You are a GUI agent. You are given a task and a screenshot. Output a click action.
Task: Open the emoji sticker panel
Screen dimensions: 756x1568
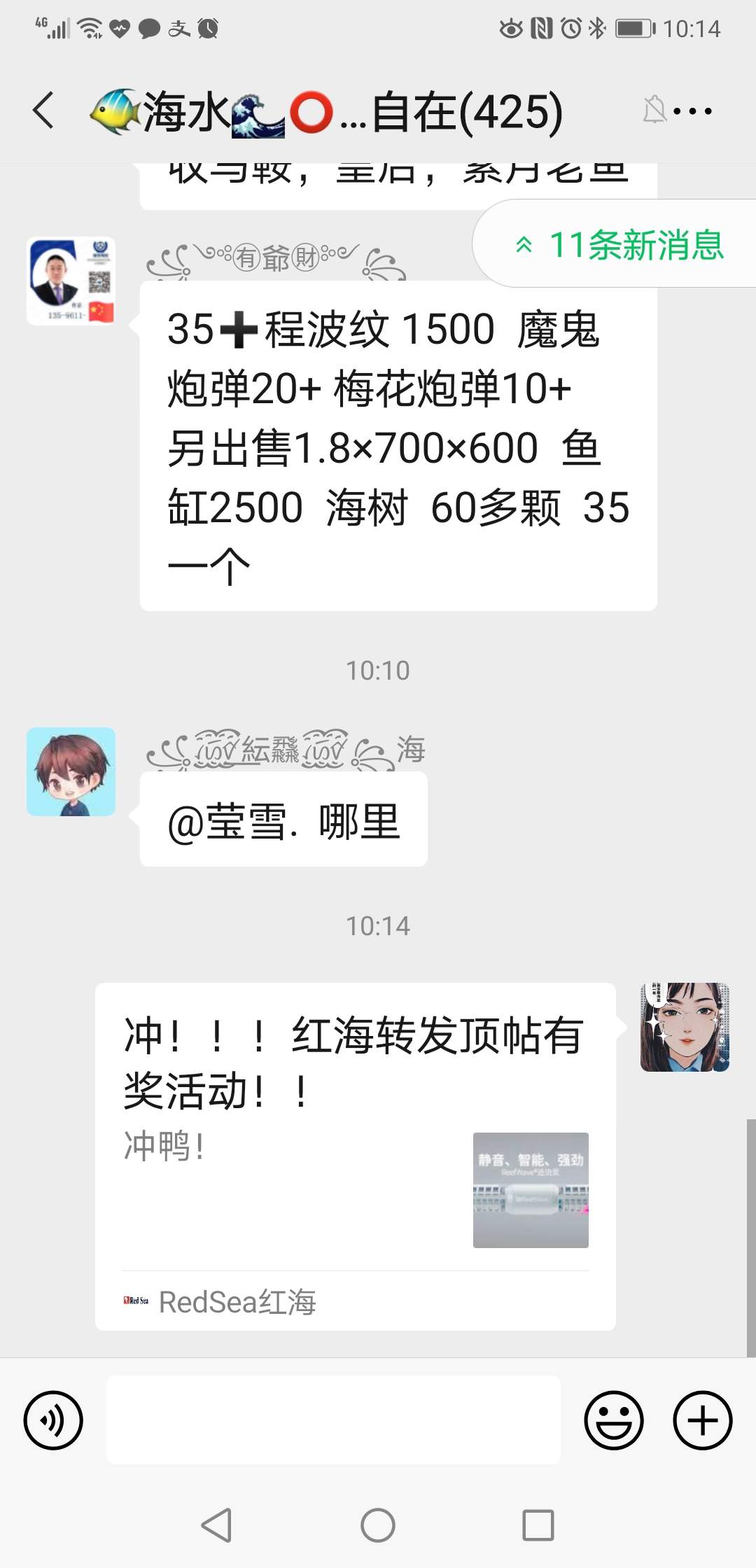coord(613,1420)
